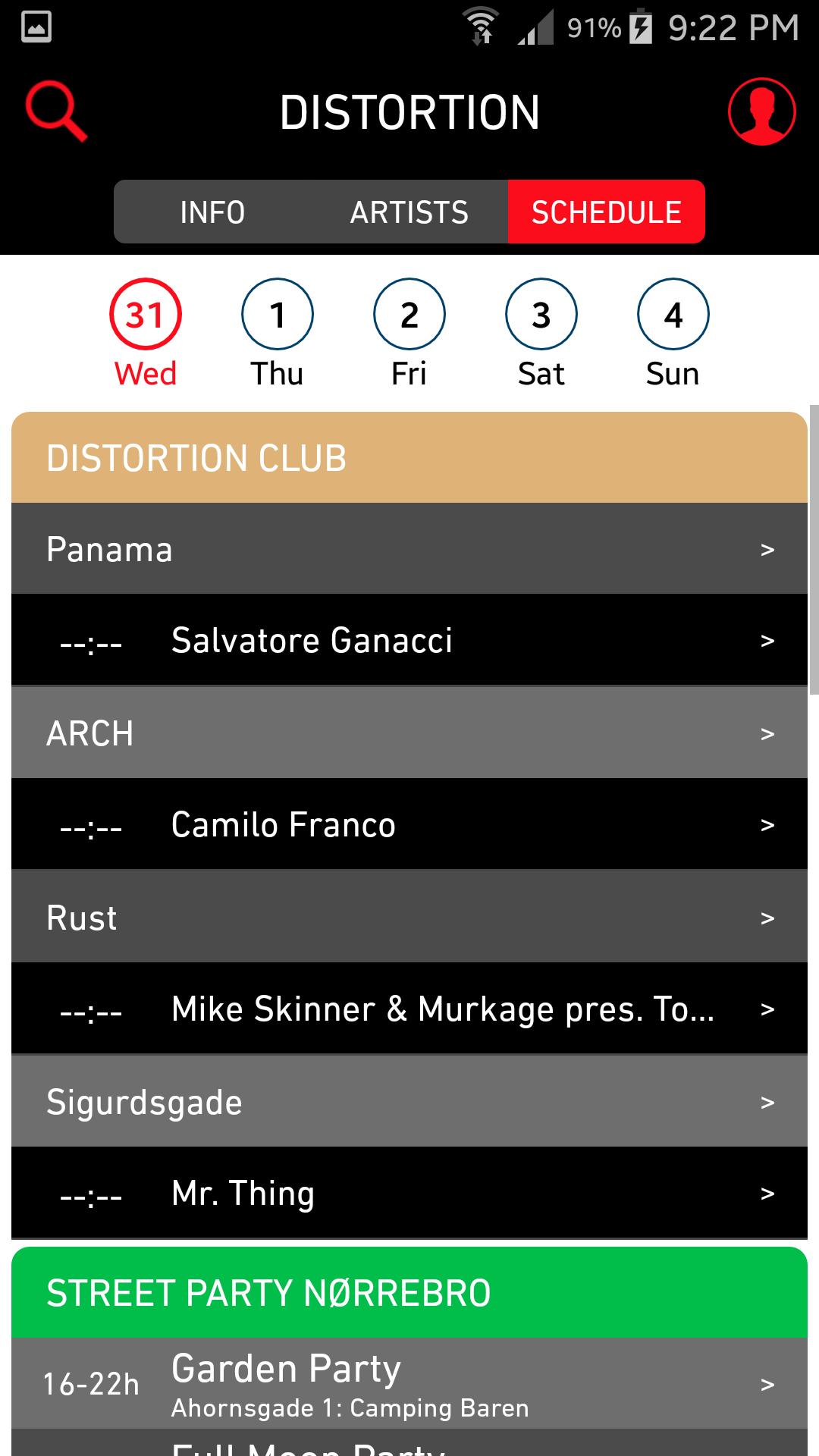819x1456 pixels.
Task: Open Mike Skinner & Murkage entry
Action: (x=409, y=1009)
